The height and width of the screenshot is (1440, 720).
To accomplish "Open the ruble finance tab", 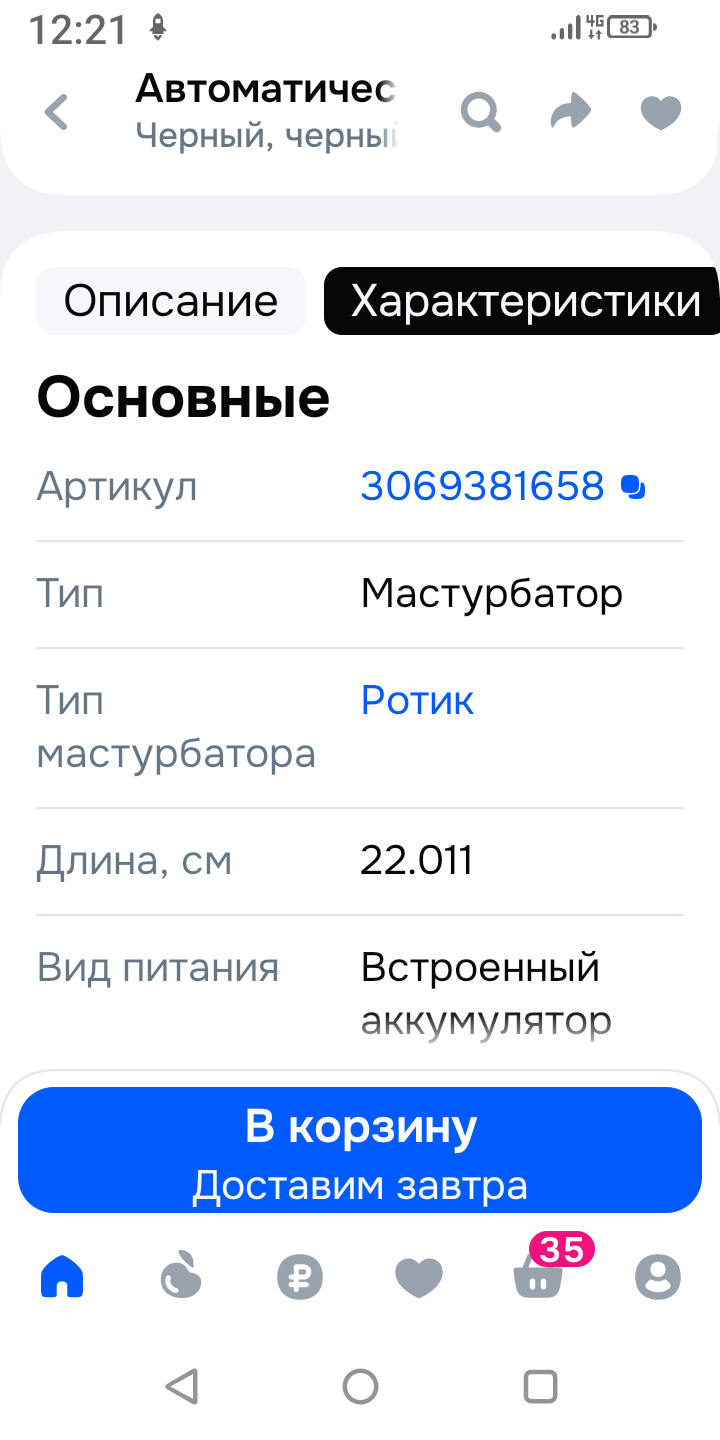I will (x=300, y=1277).
